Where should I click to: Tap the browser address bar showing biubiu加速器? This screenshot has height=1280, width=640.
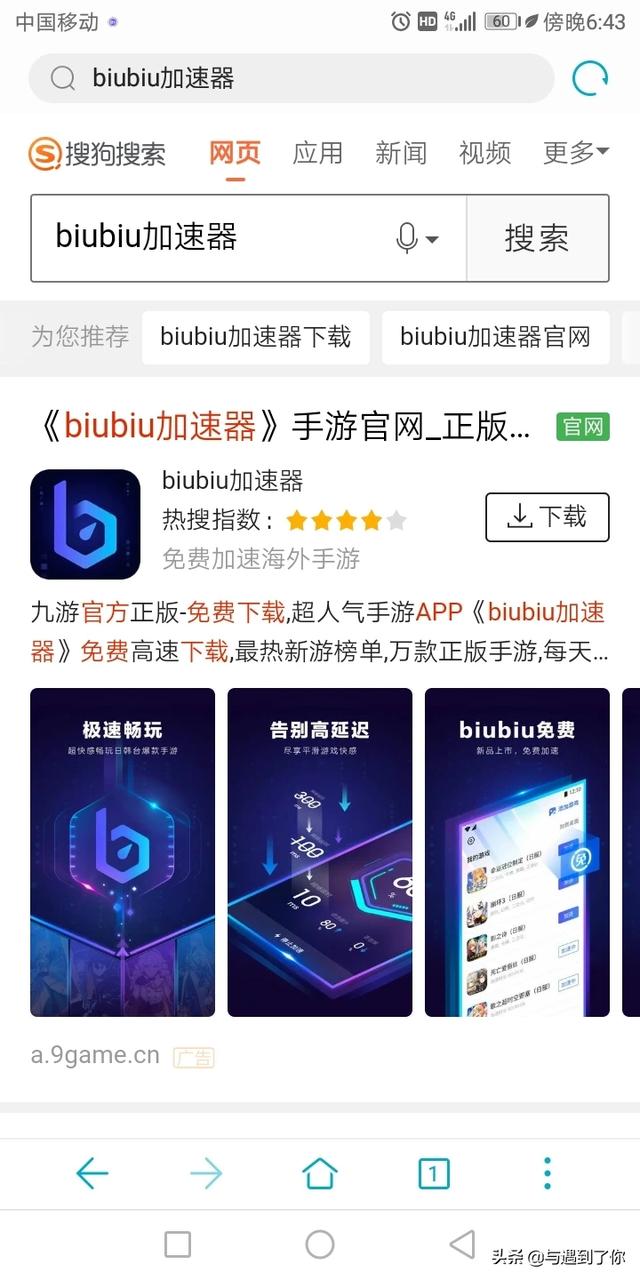(x=290, y=78)
